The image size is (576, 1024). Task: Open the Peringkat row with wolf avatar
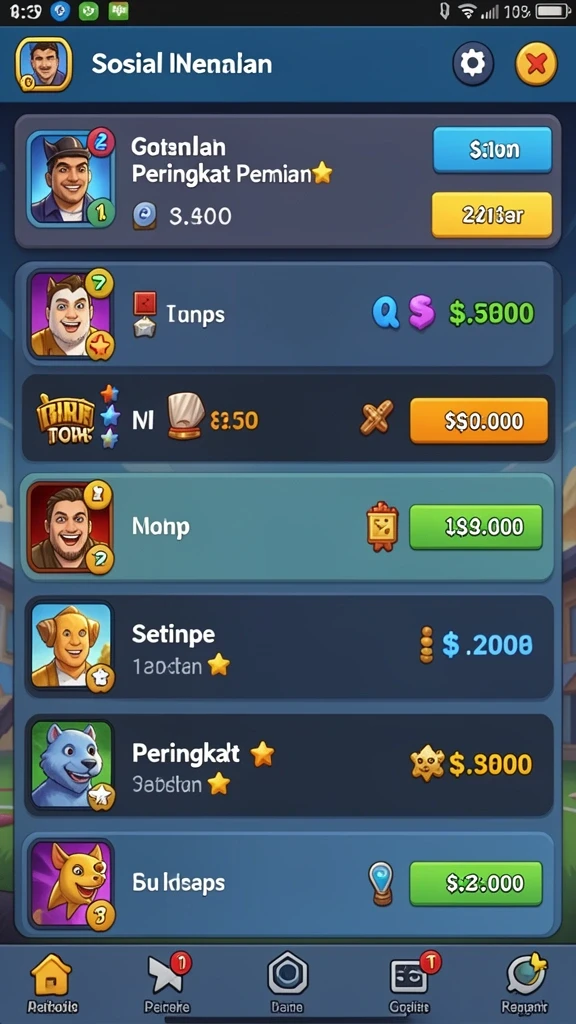[289, 765]
